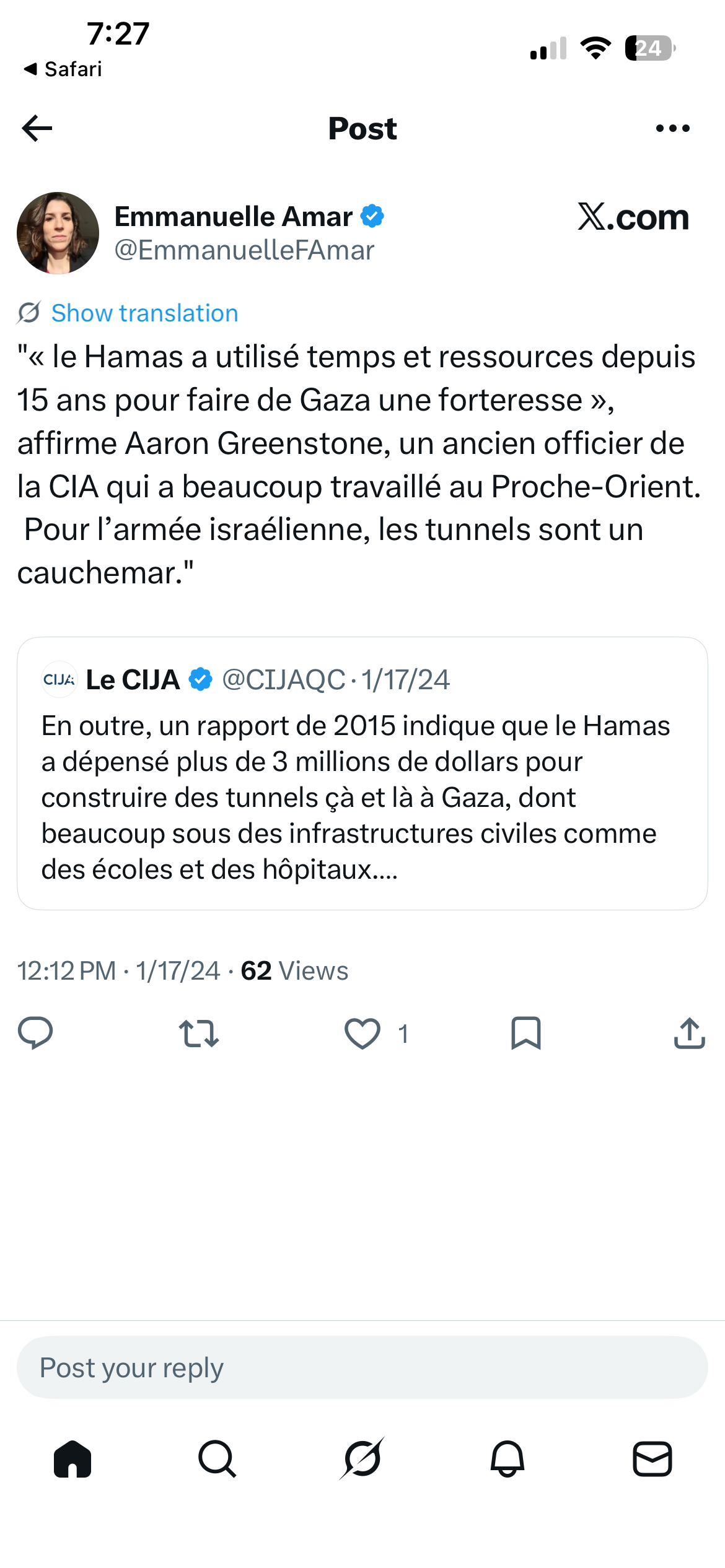The image size is (725, 1568).
Task: Open the Grok tab
Action: 362,1458
